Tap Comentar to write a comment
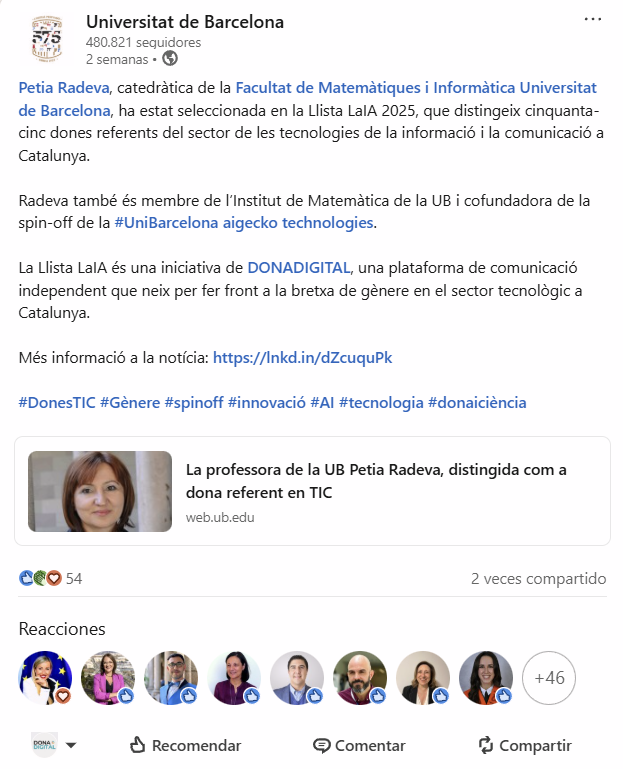Viewport: 623px width, 769px height. [359, 745]
